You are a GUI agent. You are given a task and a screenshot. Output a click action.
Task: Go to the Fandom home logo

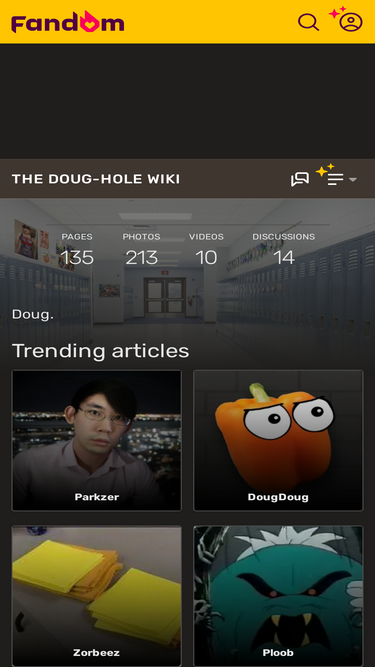[x=68, y=22]
